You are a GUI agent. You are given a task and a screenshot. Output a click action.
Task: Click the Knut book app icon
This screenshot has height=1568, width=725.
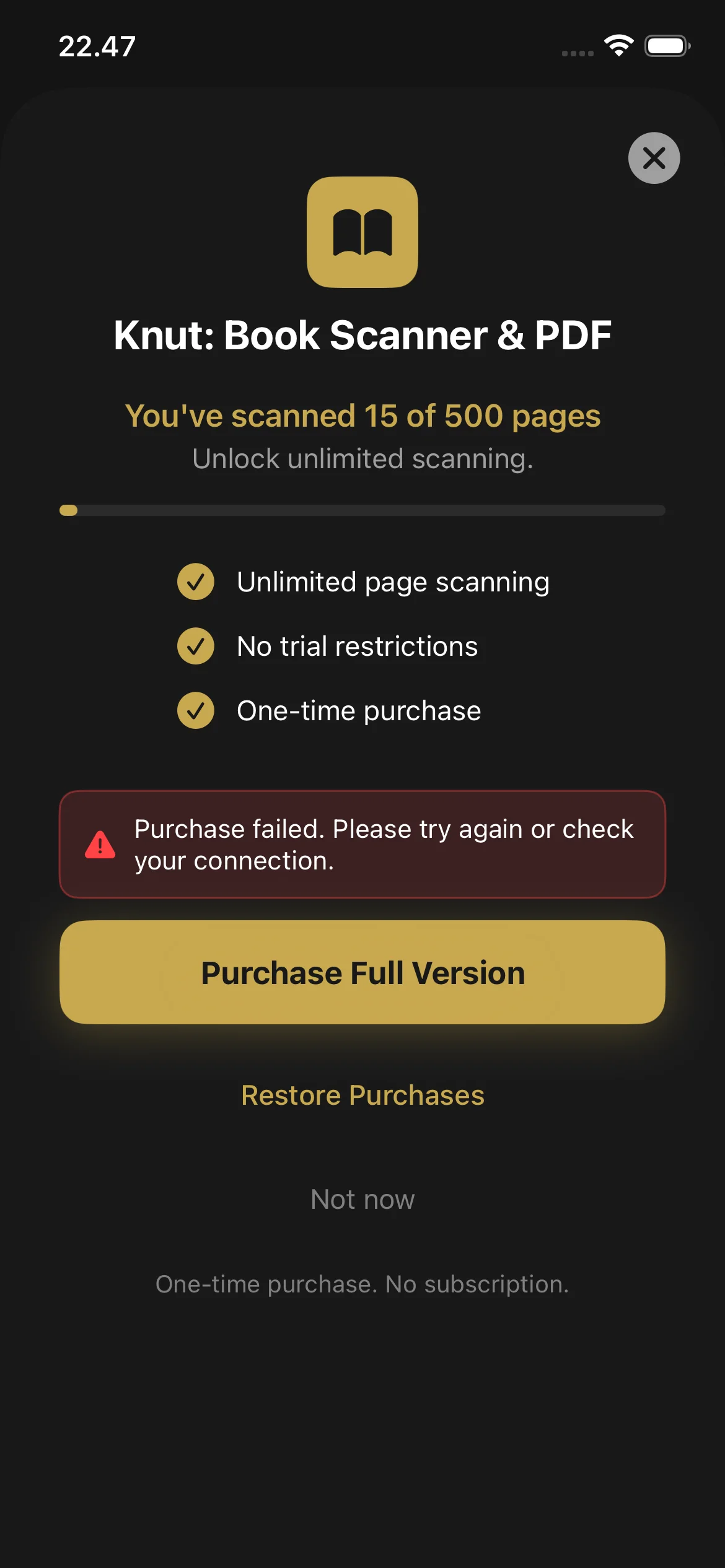pyautogui.click(x=362, y=233)
